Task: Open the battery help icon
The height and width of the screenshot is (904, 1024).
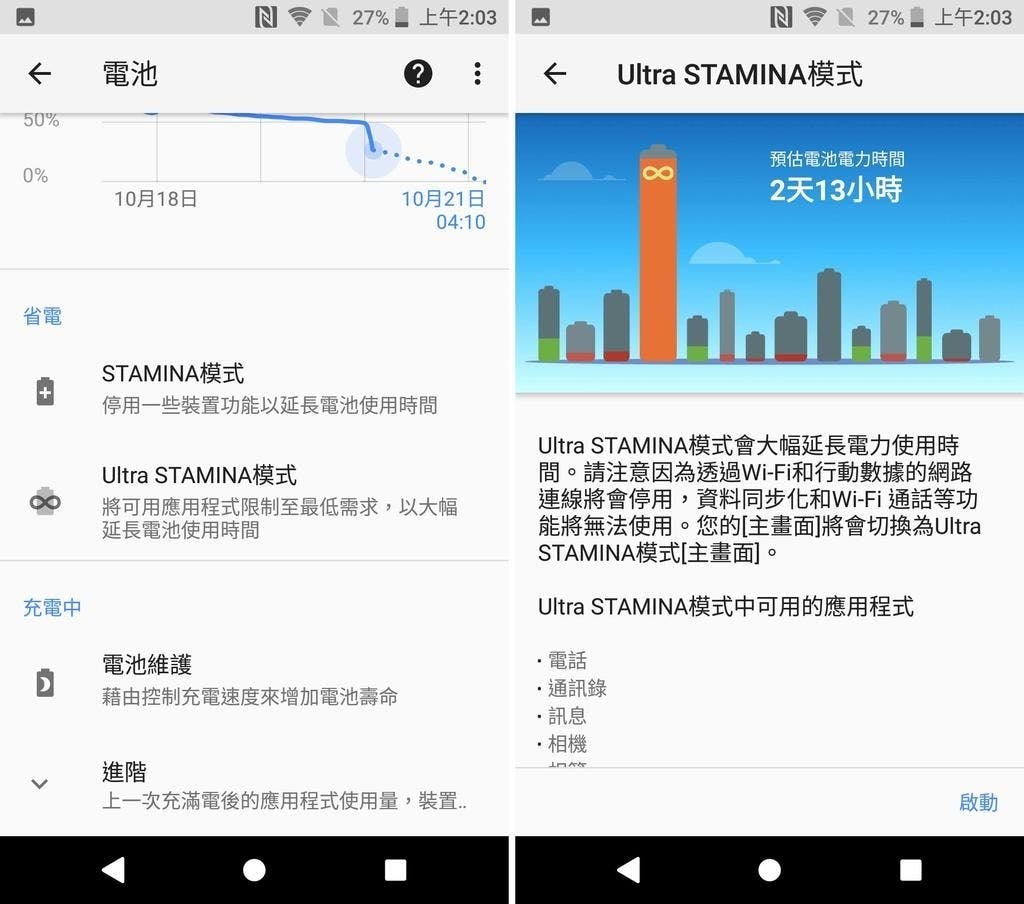Action: coord(418,73)
